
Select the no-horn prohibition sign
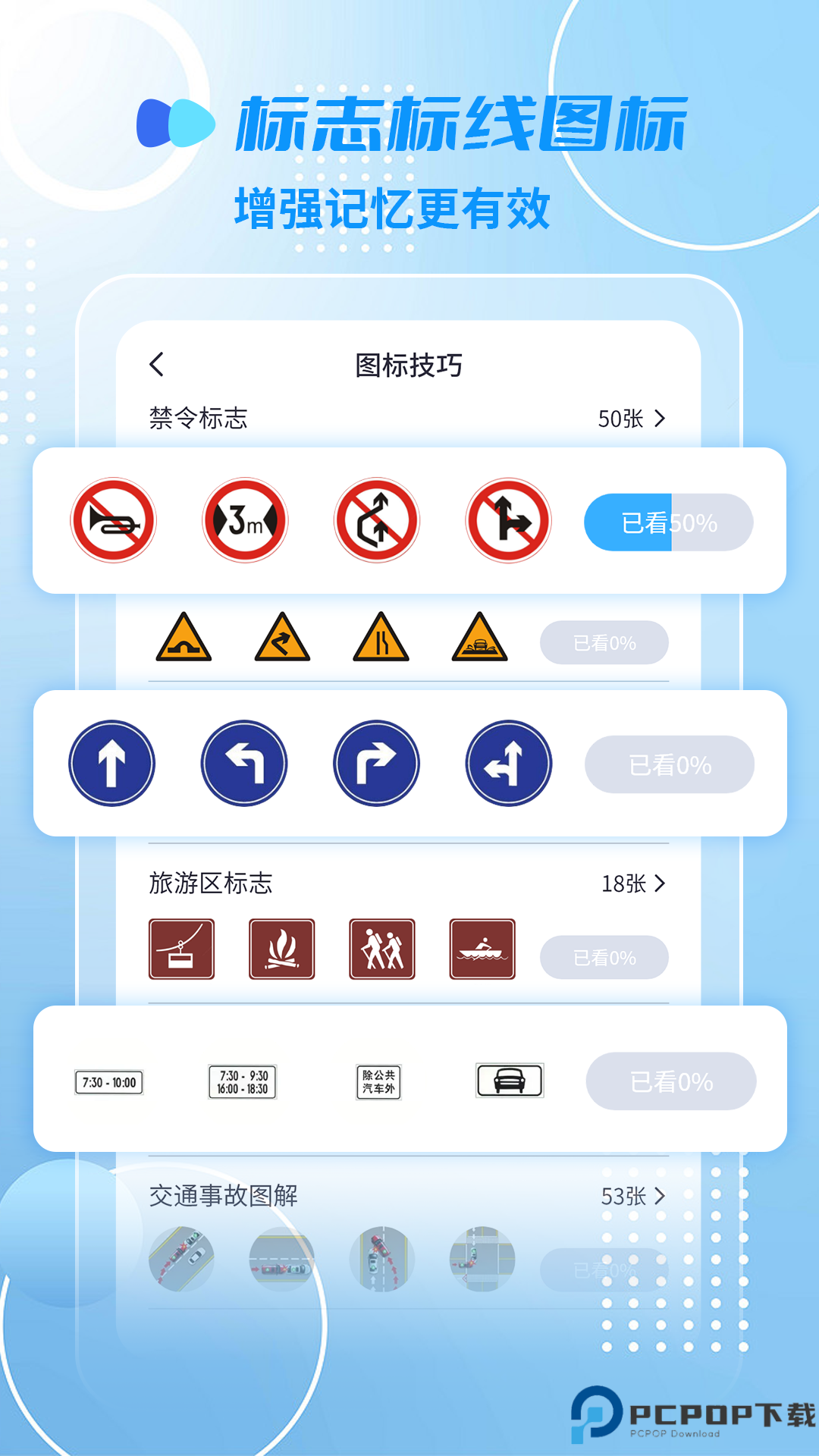point(112,521)
